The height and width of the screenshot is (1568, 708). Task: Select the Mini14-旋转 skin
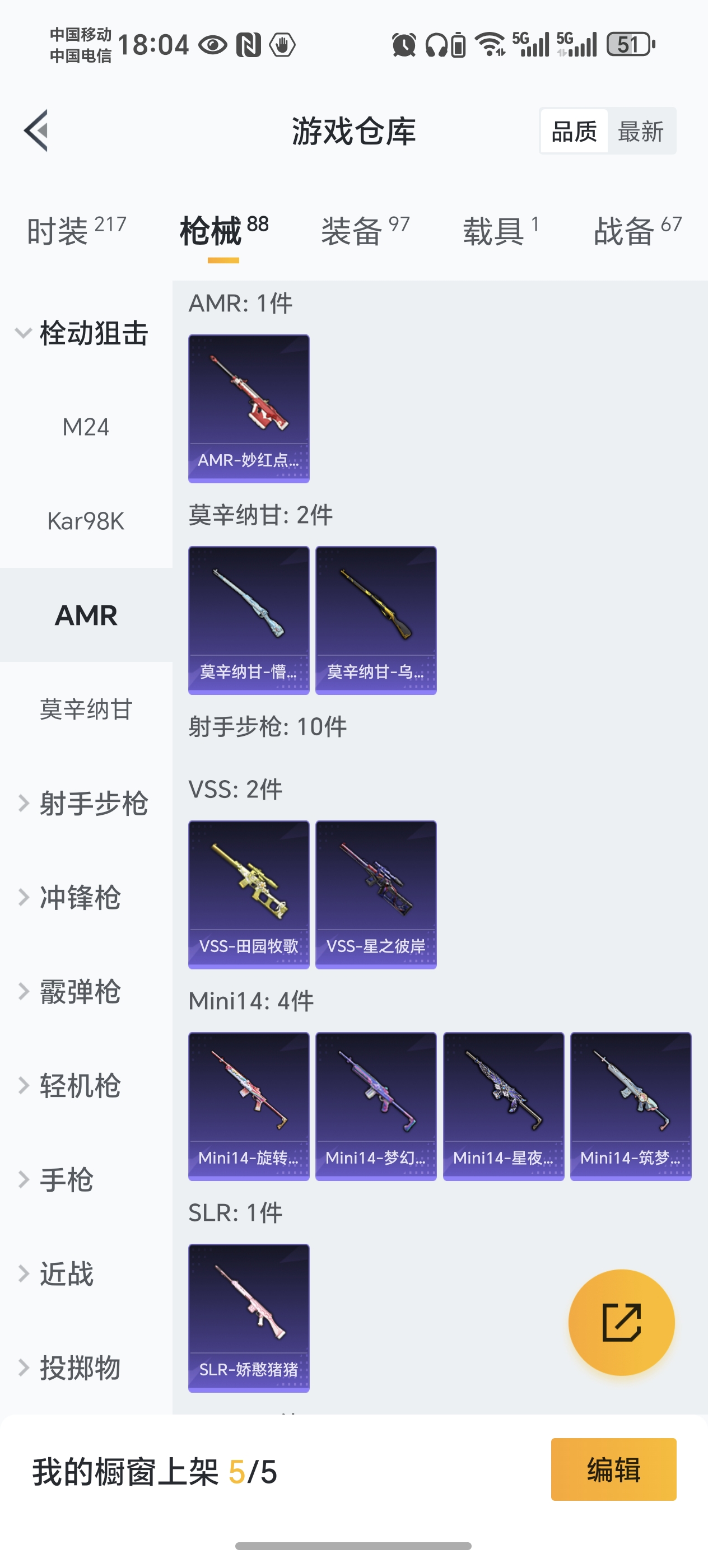pyautogui.click(x=248, y=1105)
